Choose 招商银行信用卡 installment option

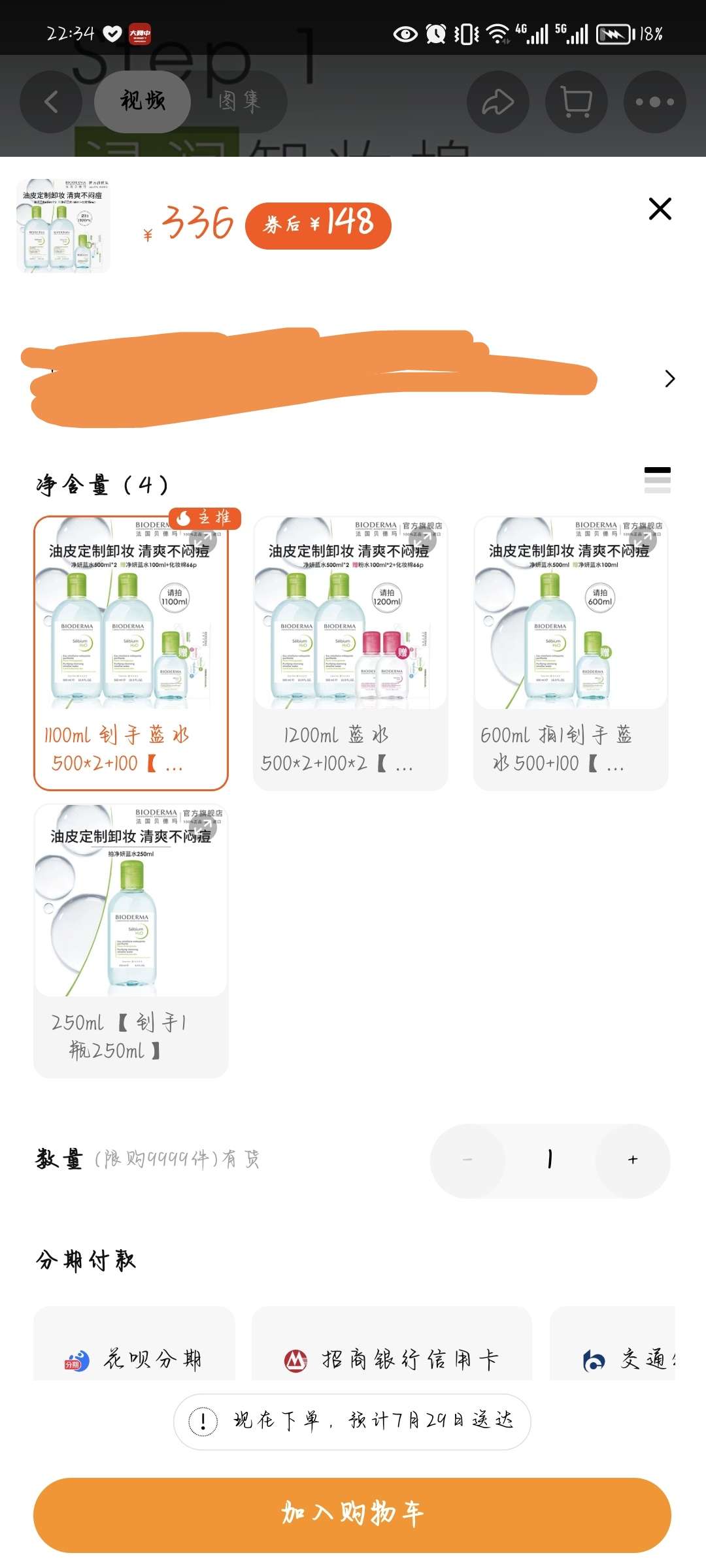(392, 1359)
